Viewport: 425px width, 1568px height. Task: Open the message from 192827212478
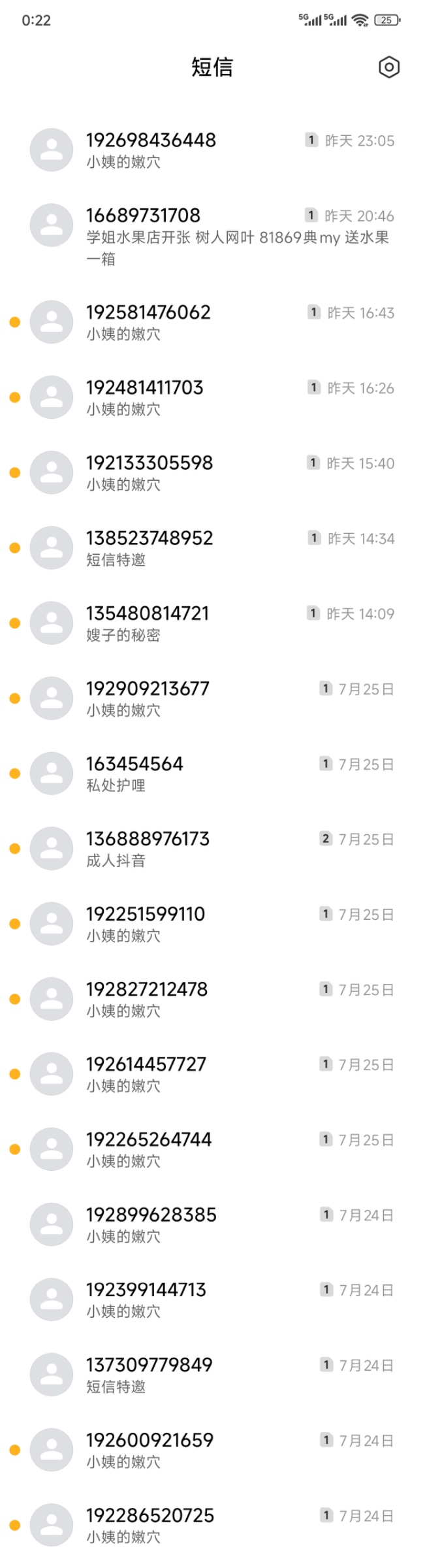pos(212,998)
